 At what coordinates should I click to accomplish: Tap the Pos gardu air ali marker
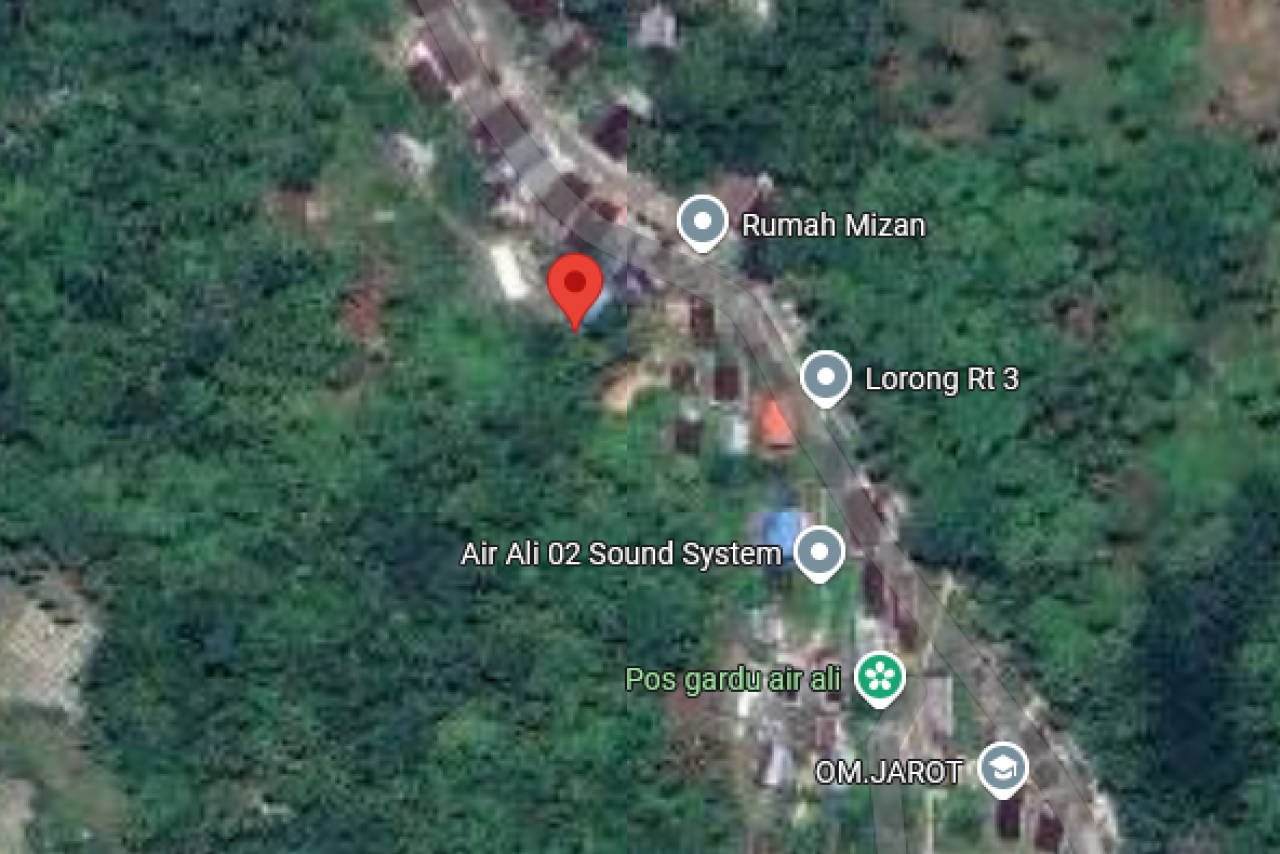click(880, 679)
